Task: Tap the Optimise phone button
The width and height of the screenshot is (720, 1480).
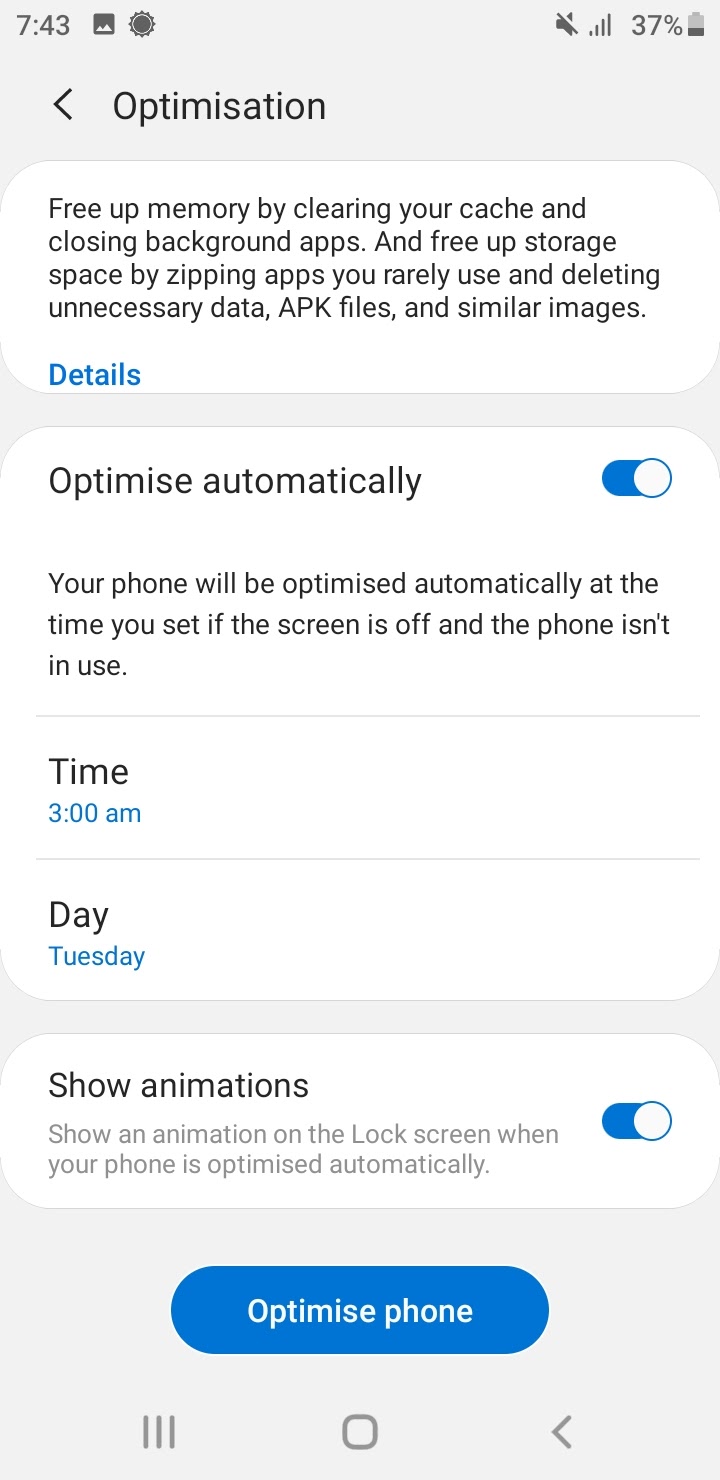Action: click(x=360, y=1311)
